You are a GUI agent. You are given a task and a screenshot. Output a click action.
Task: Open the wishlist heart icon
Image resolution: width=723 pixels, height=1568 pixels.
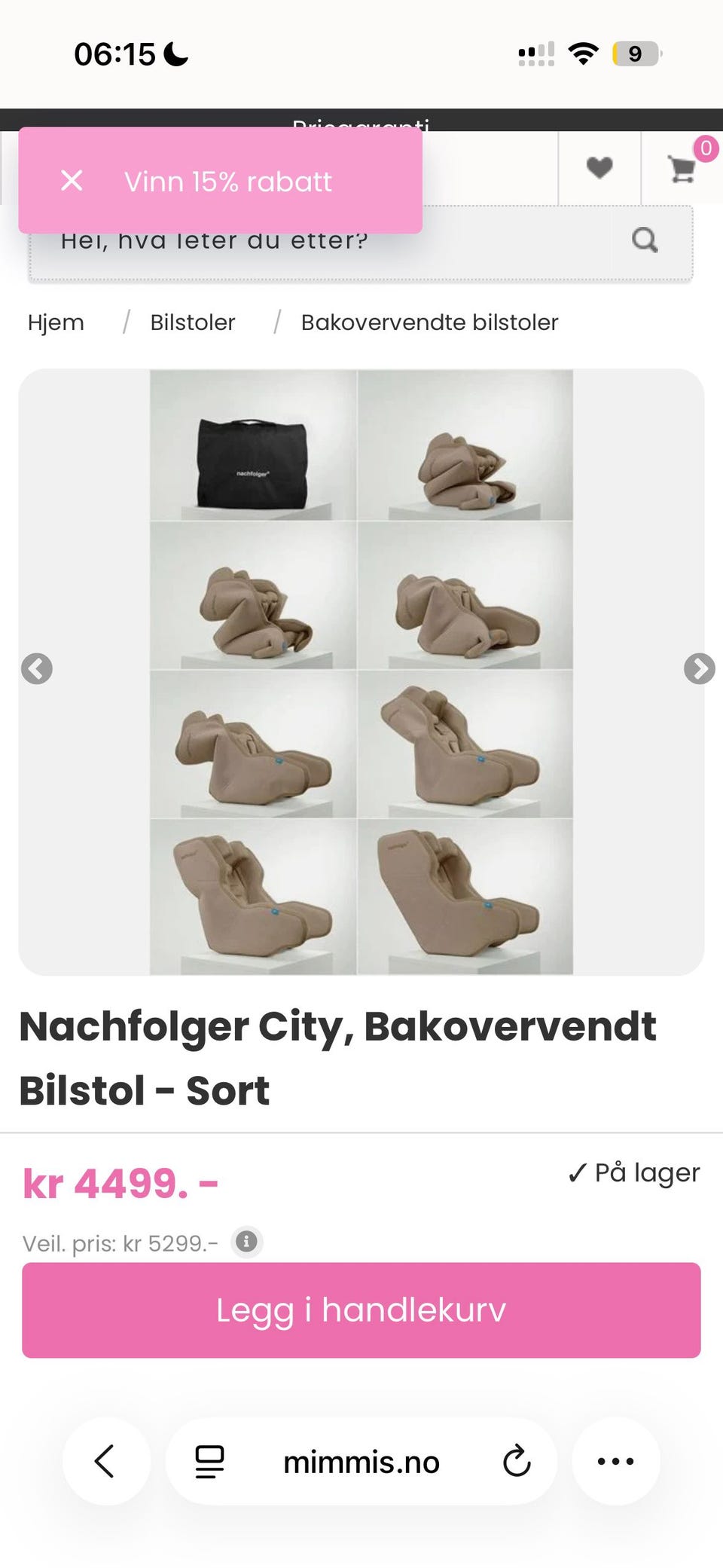[599, 167]
